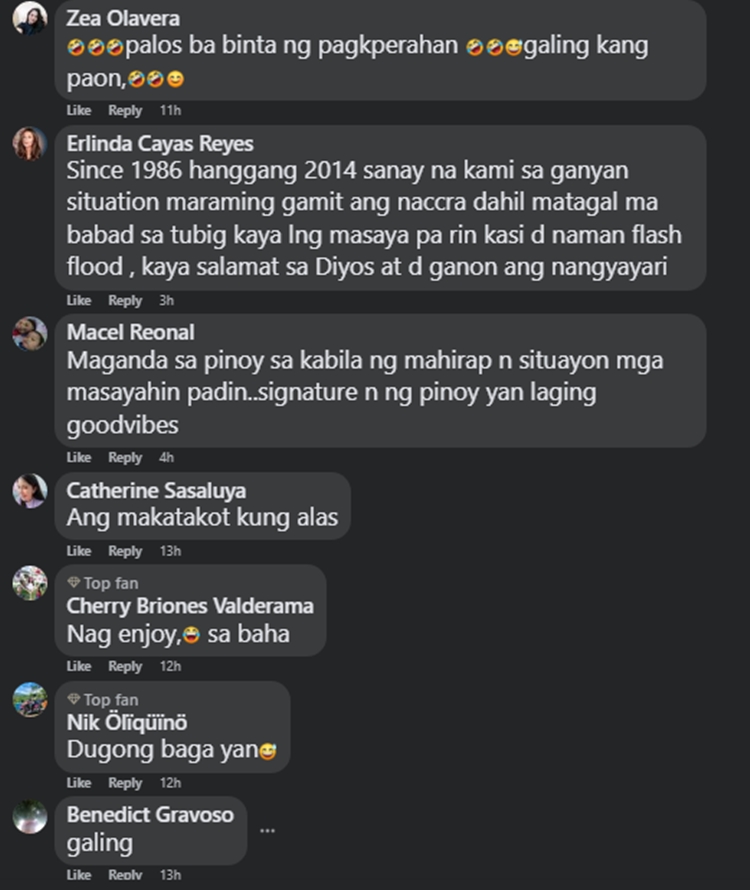Reply to Zea Olavera's comment
Image resolution: width=750 pixels, height=890 pixels.
[125, 111]
